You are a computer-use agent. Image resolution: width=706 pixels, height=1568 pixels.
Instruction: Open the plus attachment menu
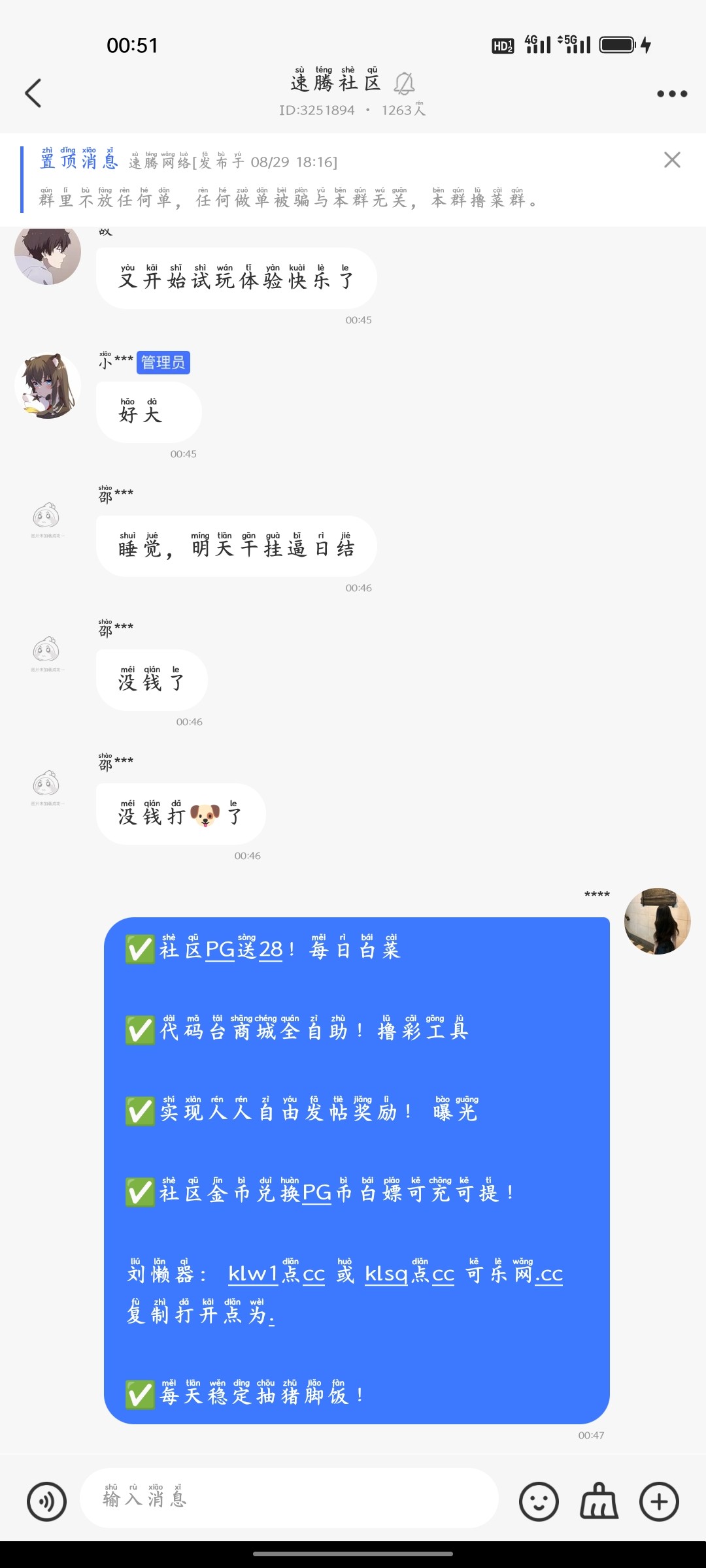pyautogui.click(x=658, y=1501)
